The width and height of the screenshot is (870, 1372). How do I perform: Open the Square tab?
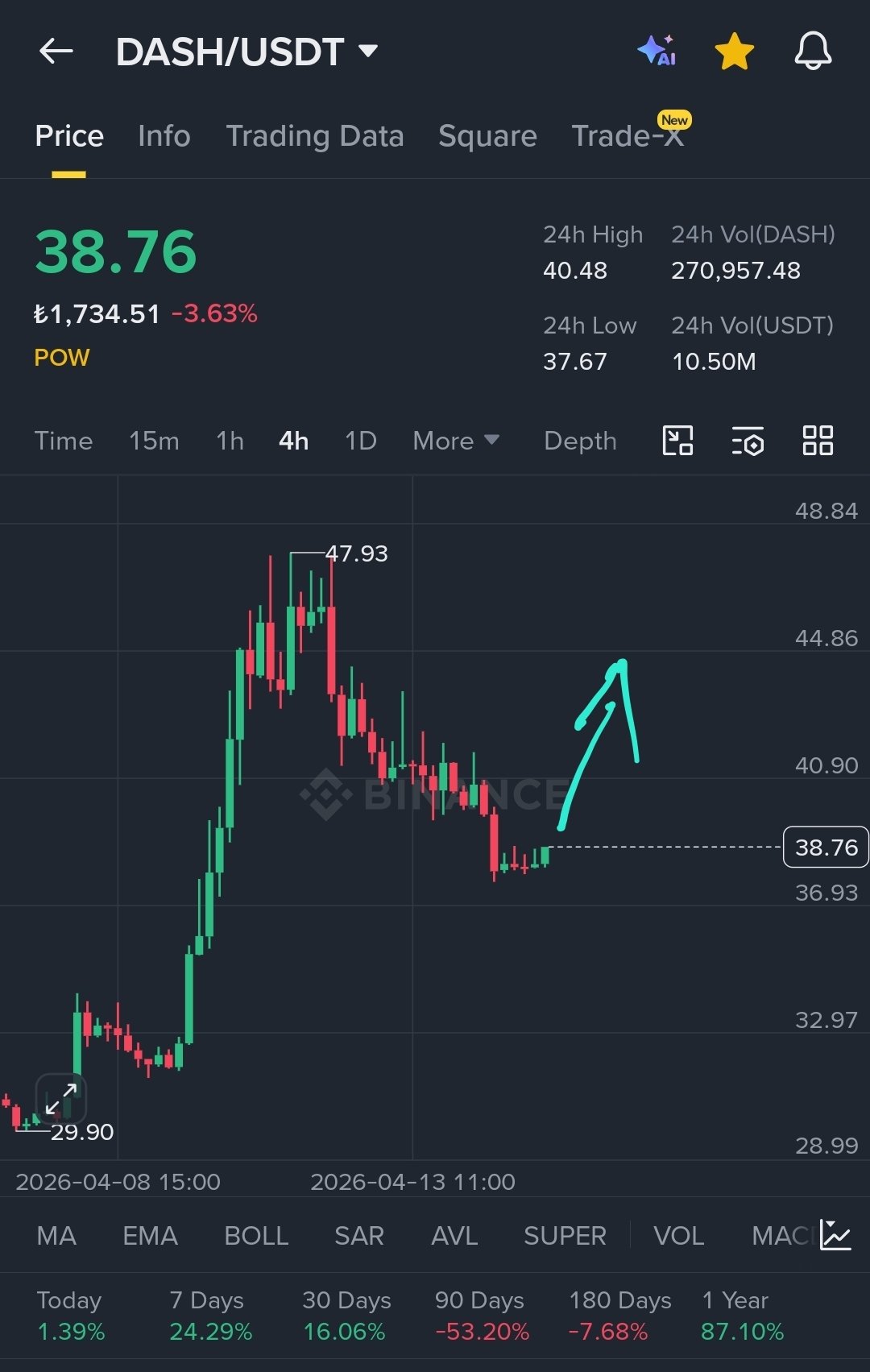point(487,136)
